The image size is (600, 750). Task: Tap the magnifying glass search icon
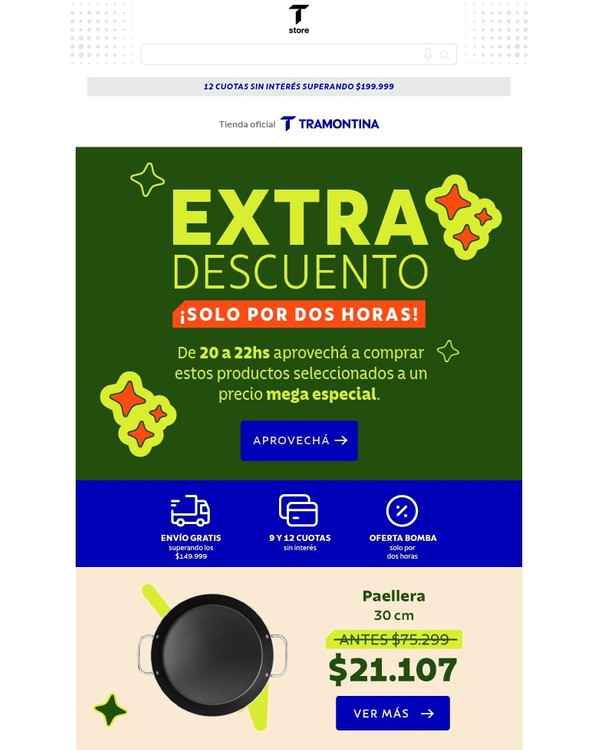point(444,55)
